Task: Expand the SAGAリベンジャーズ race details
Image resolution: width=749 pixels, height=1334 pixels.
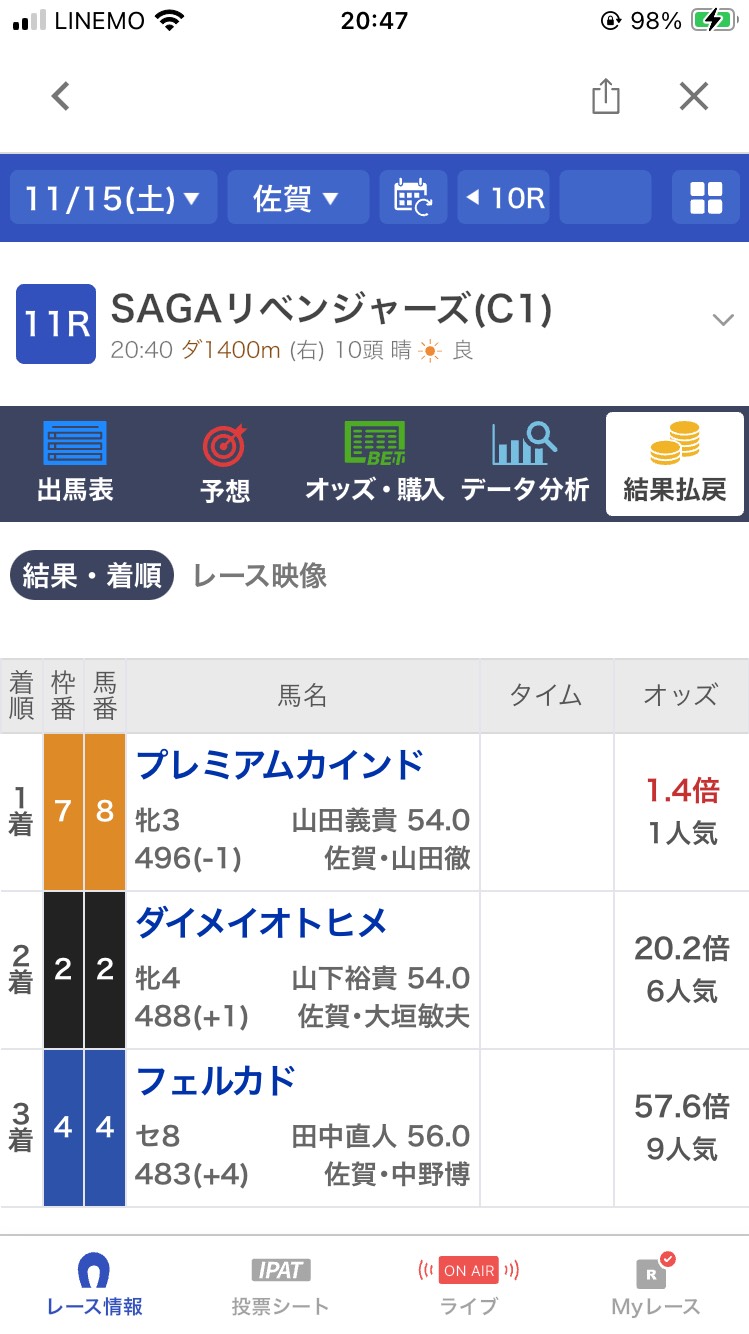Action: pyautogui.click(x=722, y=320)
